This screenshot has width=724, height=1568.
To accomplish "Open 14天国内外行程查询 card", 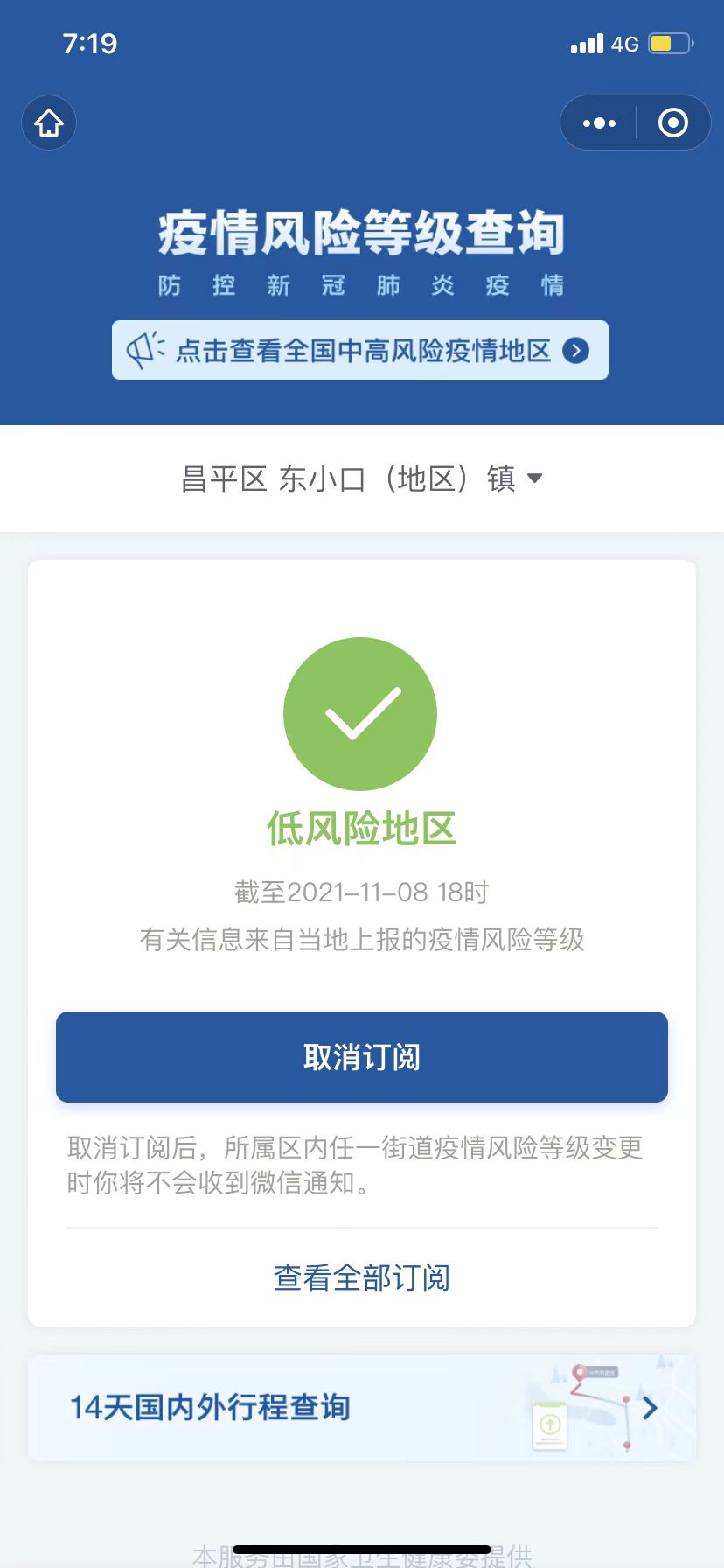I will [362, 1408].
